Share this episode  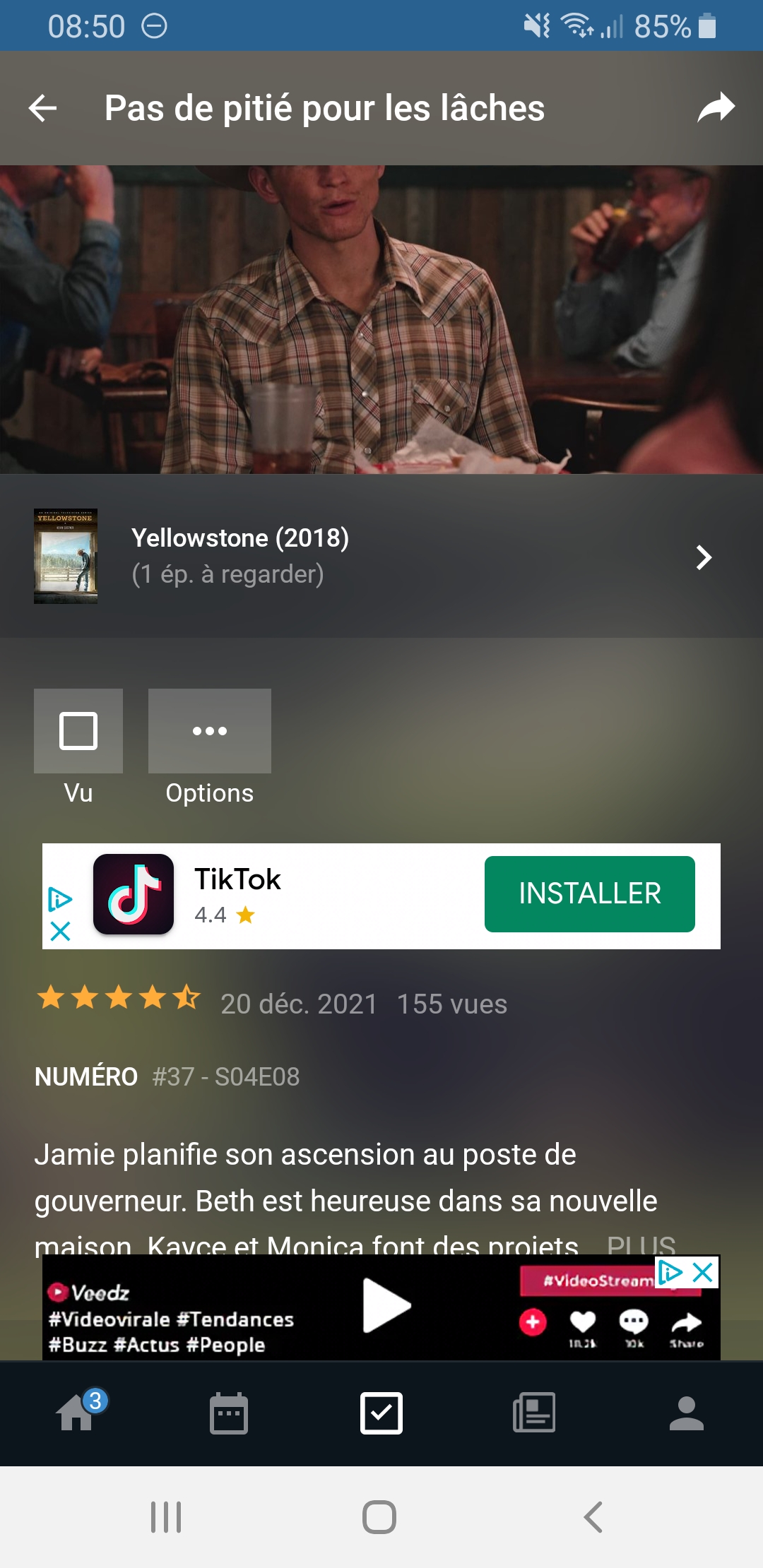pos(716,108)
